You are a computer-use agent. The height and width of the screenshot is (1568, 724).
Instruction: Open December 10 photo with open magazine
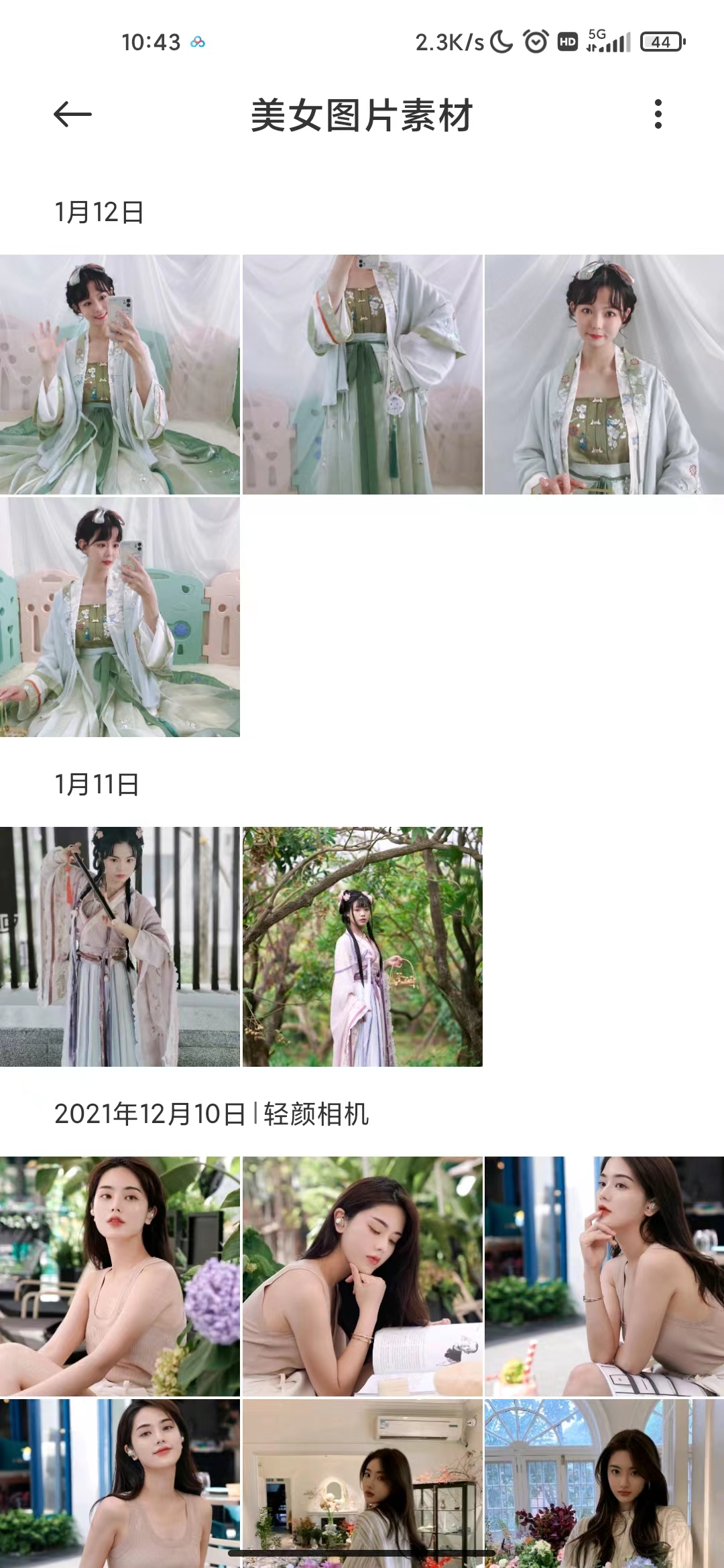[x=362, y=1276]
